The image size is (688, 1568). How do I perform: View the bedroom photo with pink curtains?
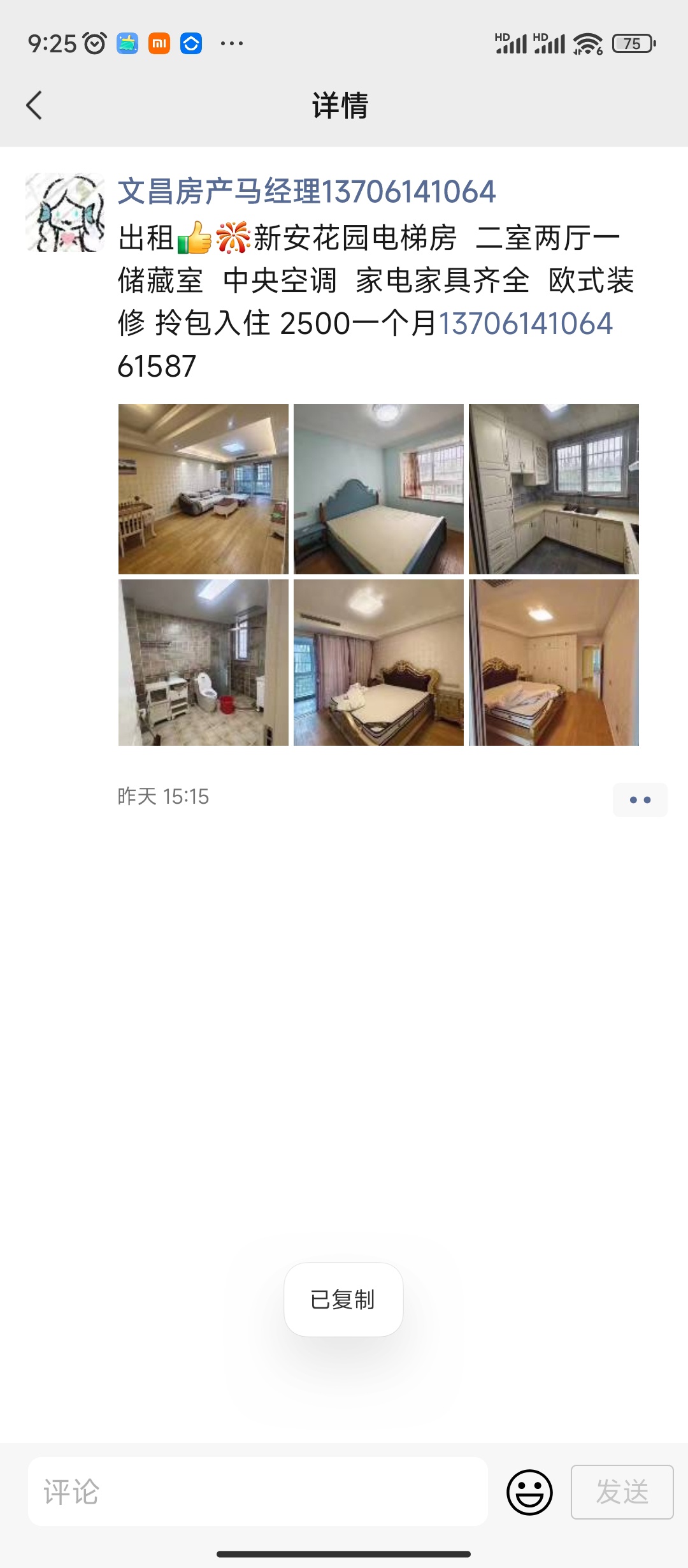(378, 662)
